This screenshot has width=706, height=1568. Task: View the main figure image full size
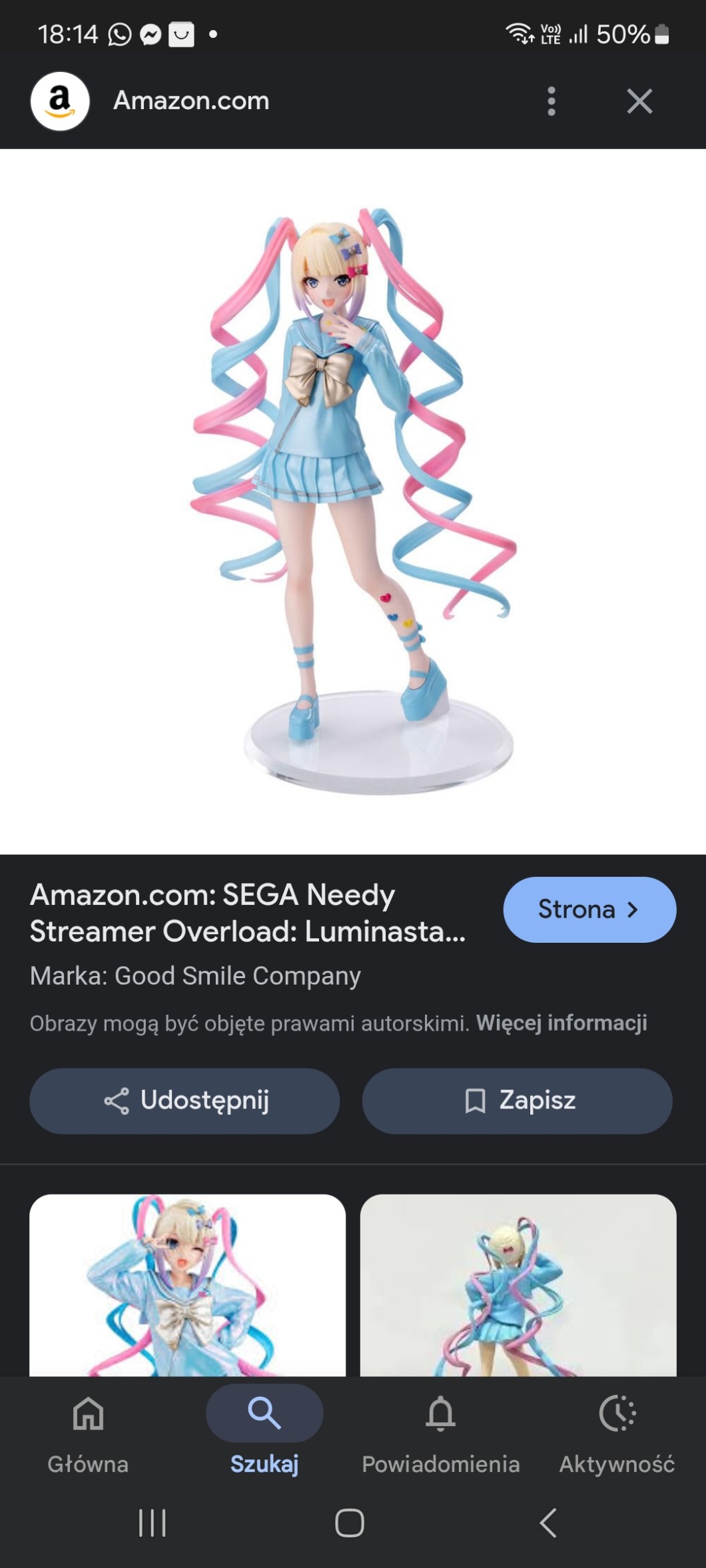click(x=353, y=501)
